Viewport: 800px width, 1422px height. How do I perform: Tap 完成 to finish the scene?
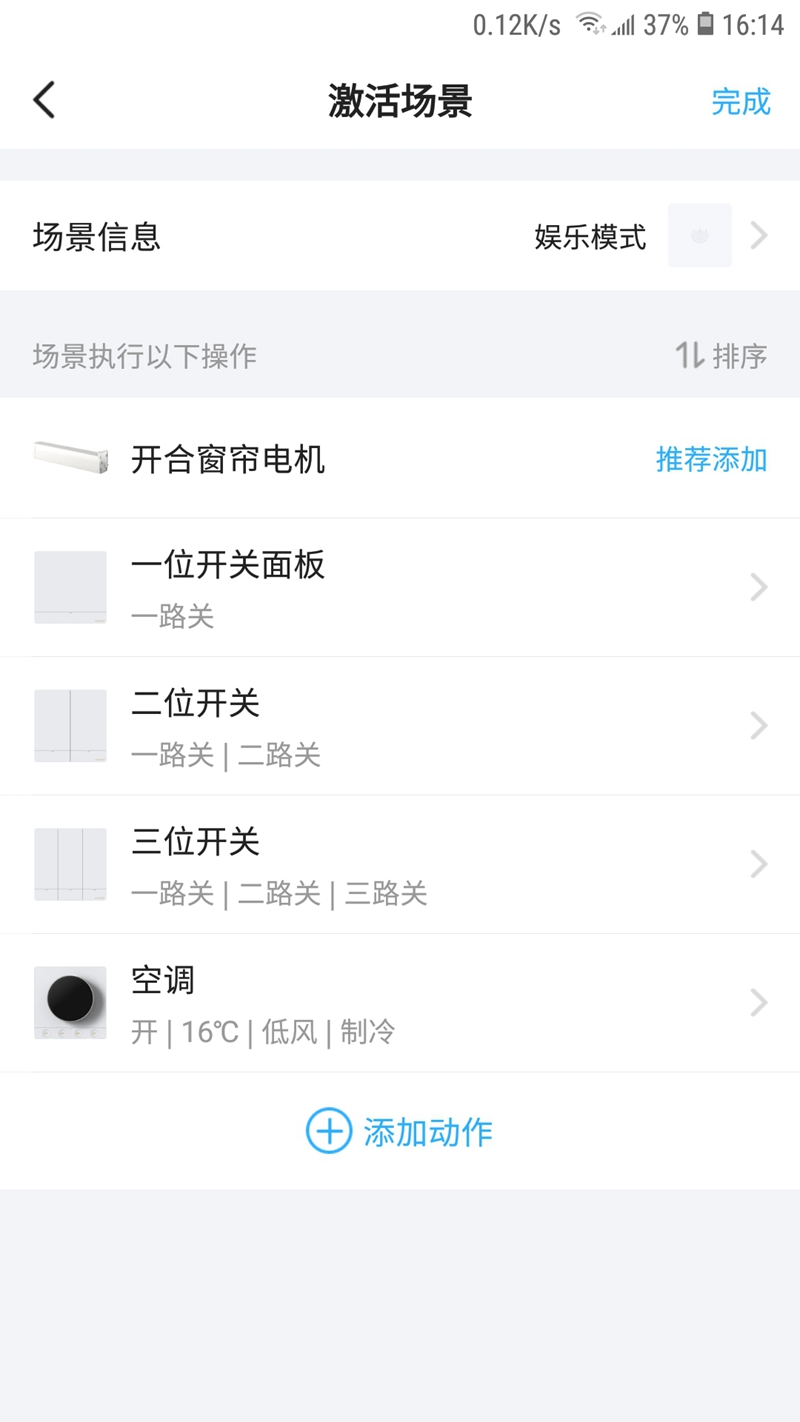[740, 101]
